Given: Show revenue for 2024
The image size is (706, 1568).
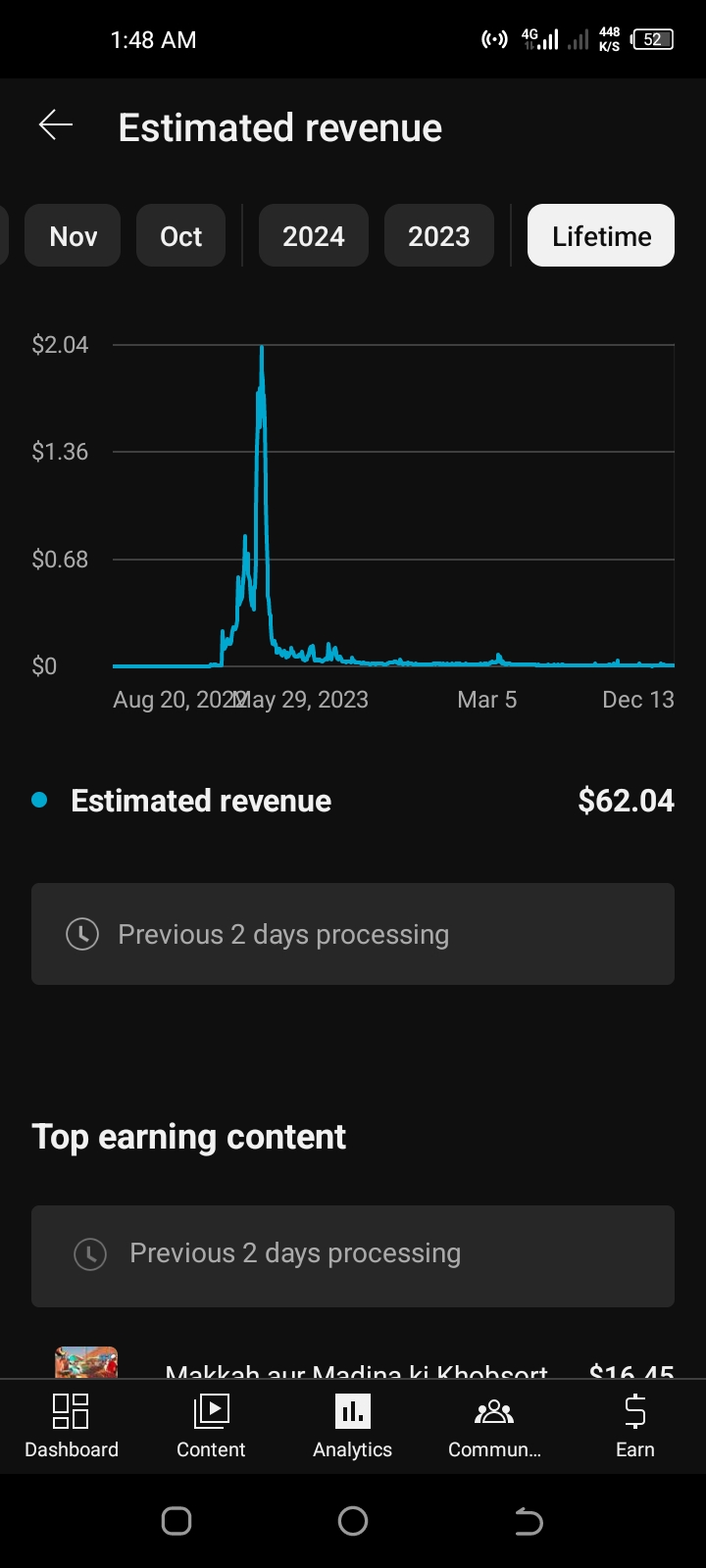Looking at the screenshot, I should point(314,235).
